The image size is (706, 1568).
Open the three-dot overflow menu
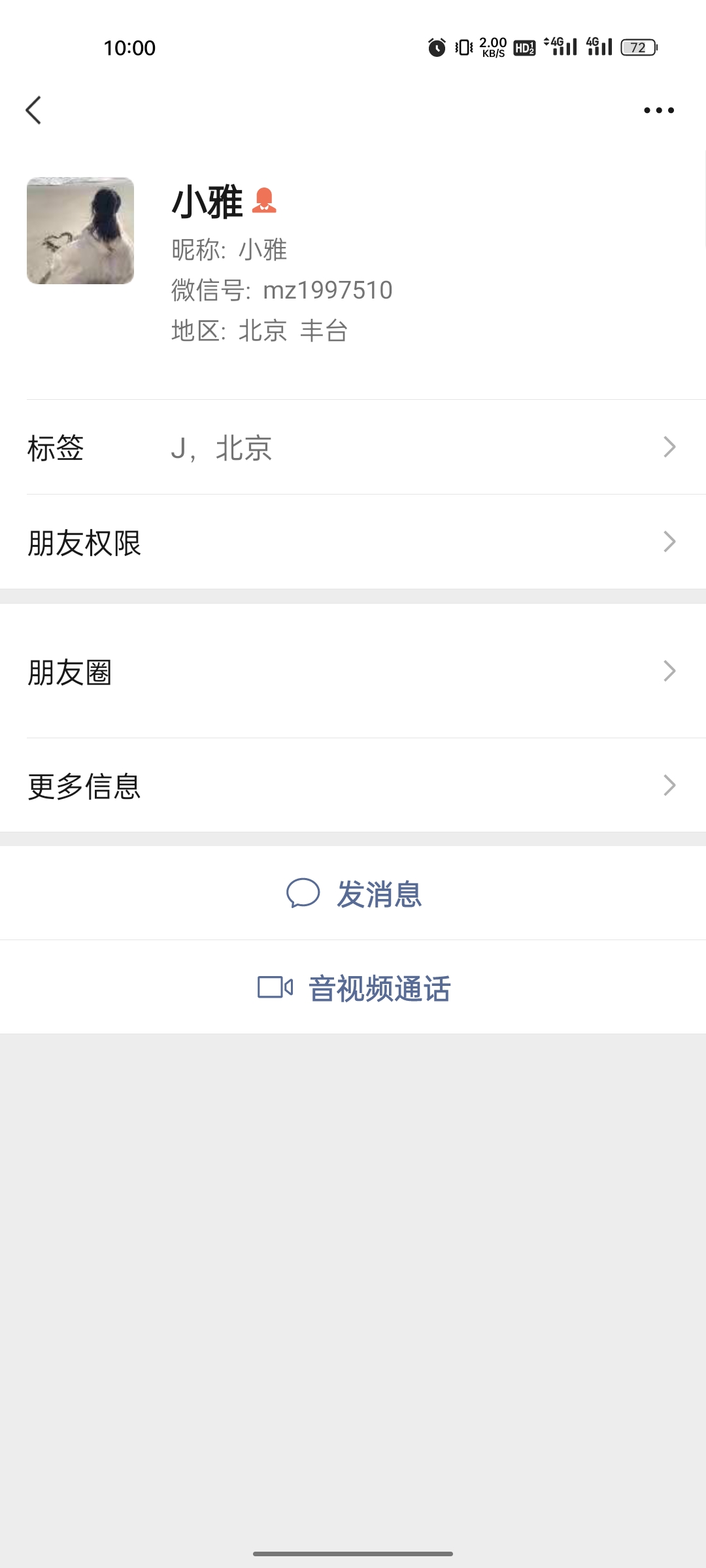(x=658, y=110)
